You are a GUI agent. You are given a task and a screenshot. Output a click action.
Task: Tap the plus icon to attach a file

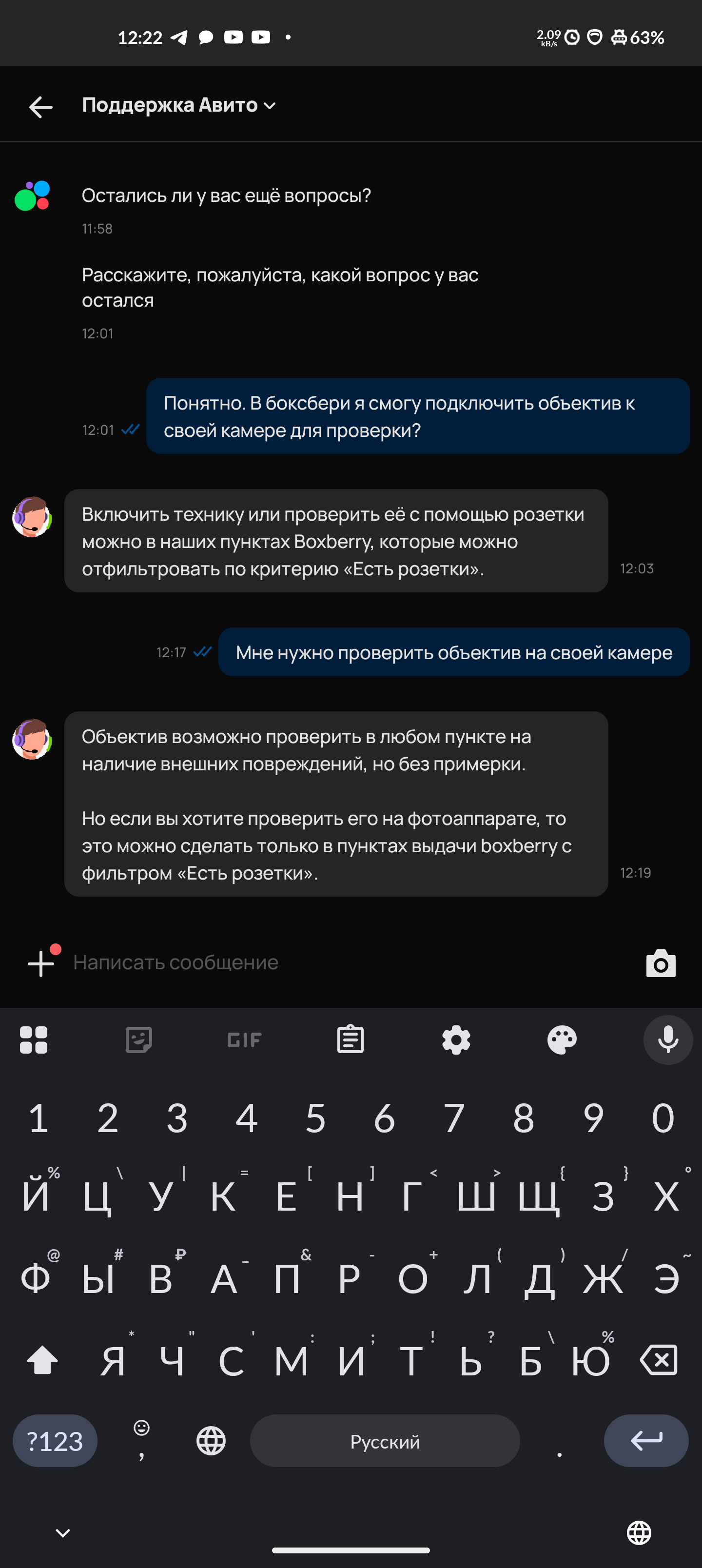[41, 963]
